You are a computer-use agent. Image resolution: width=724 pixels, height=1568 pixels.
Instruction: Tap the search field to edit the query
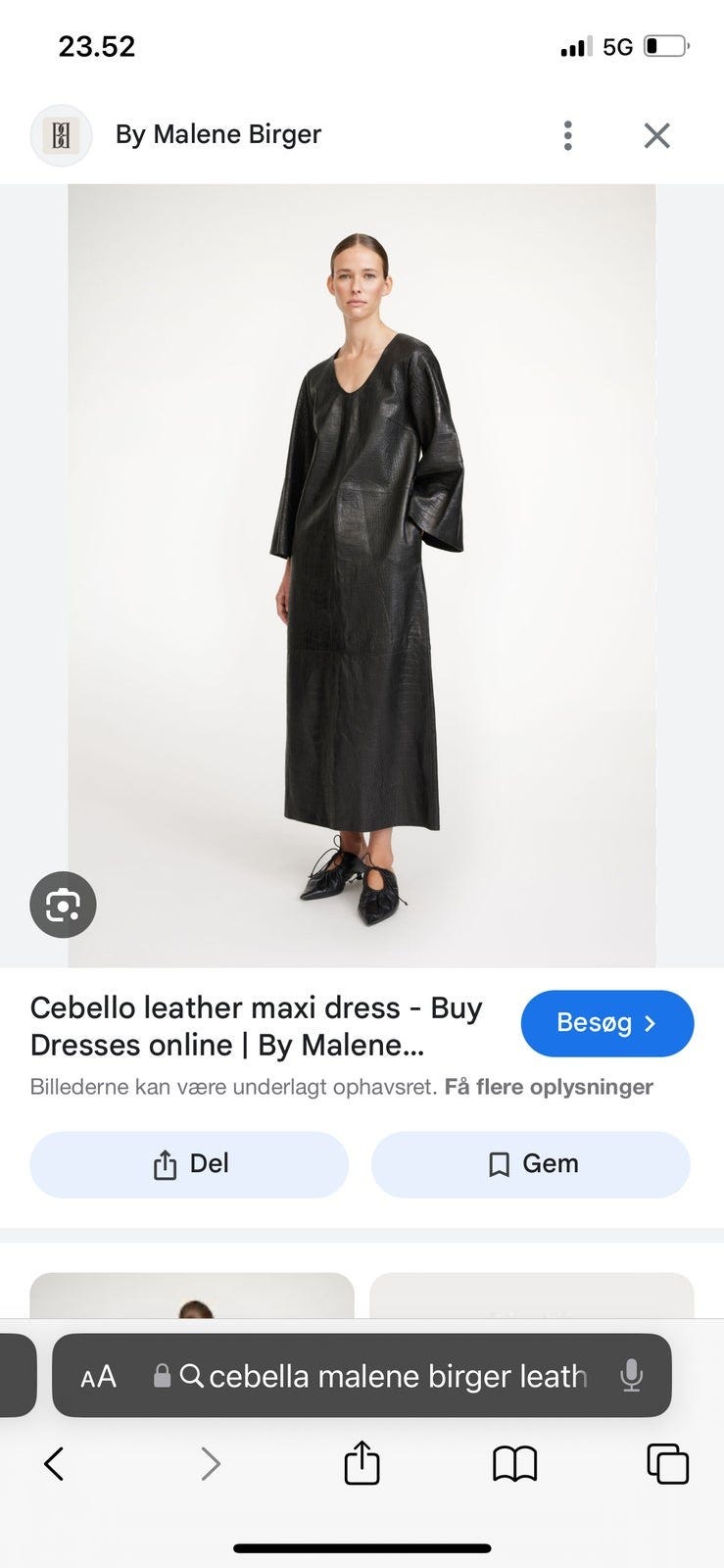click(392, 1375)
